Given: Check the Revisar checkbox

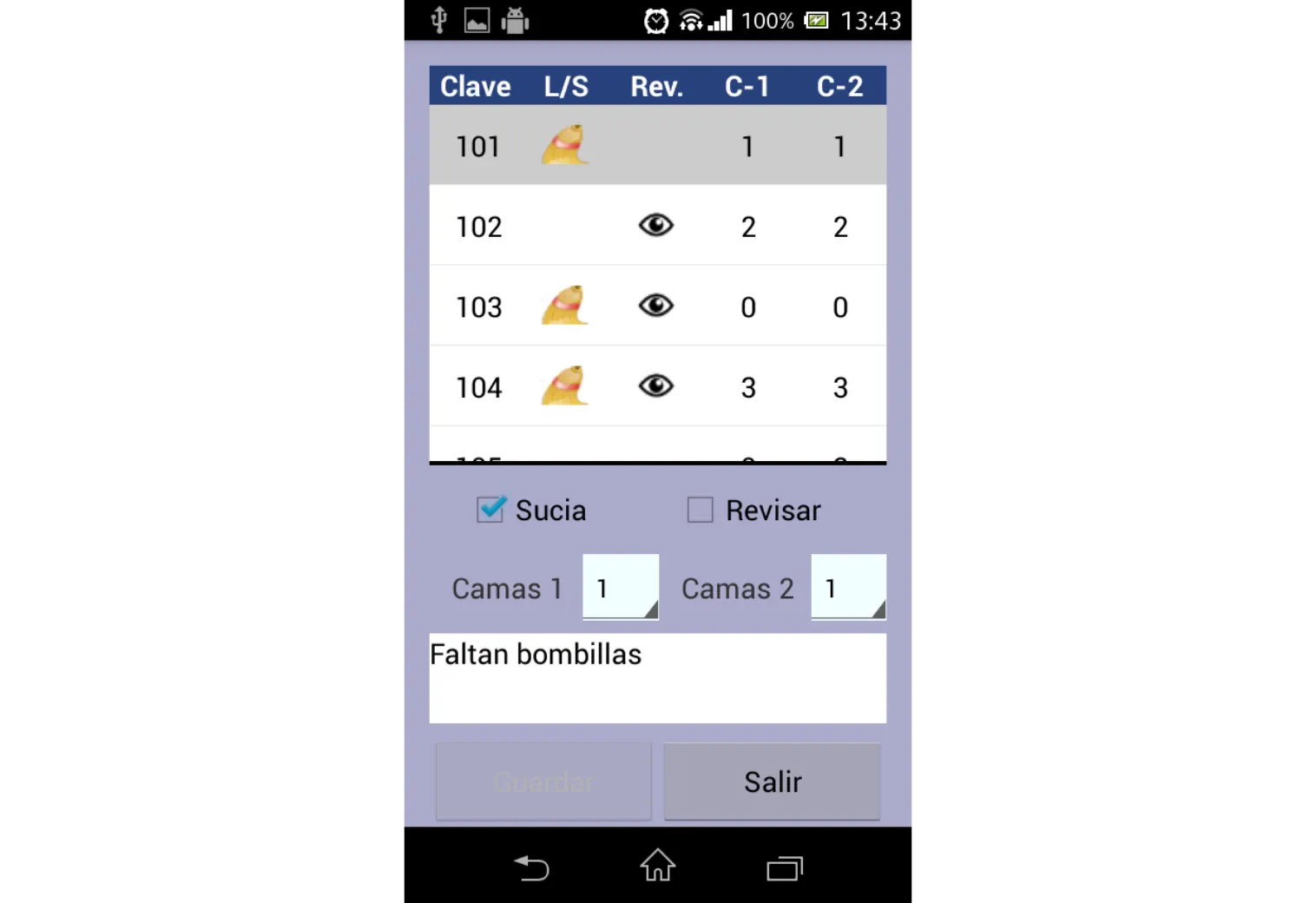Looking at the screenshot, I should click(701, 510).
